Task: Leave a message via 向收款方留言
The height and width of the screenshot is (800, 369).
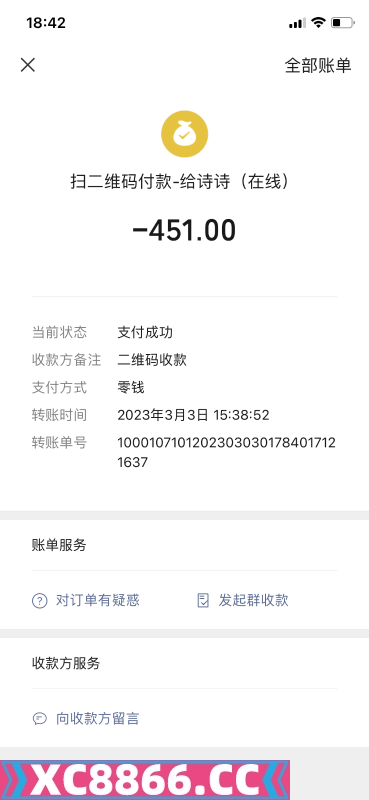Action: (85, 719)
